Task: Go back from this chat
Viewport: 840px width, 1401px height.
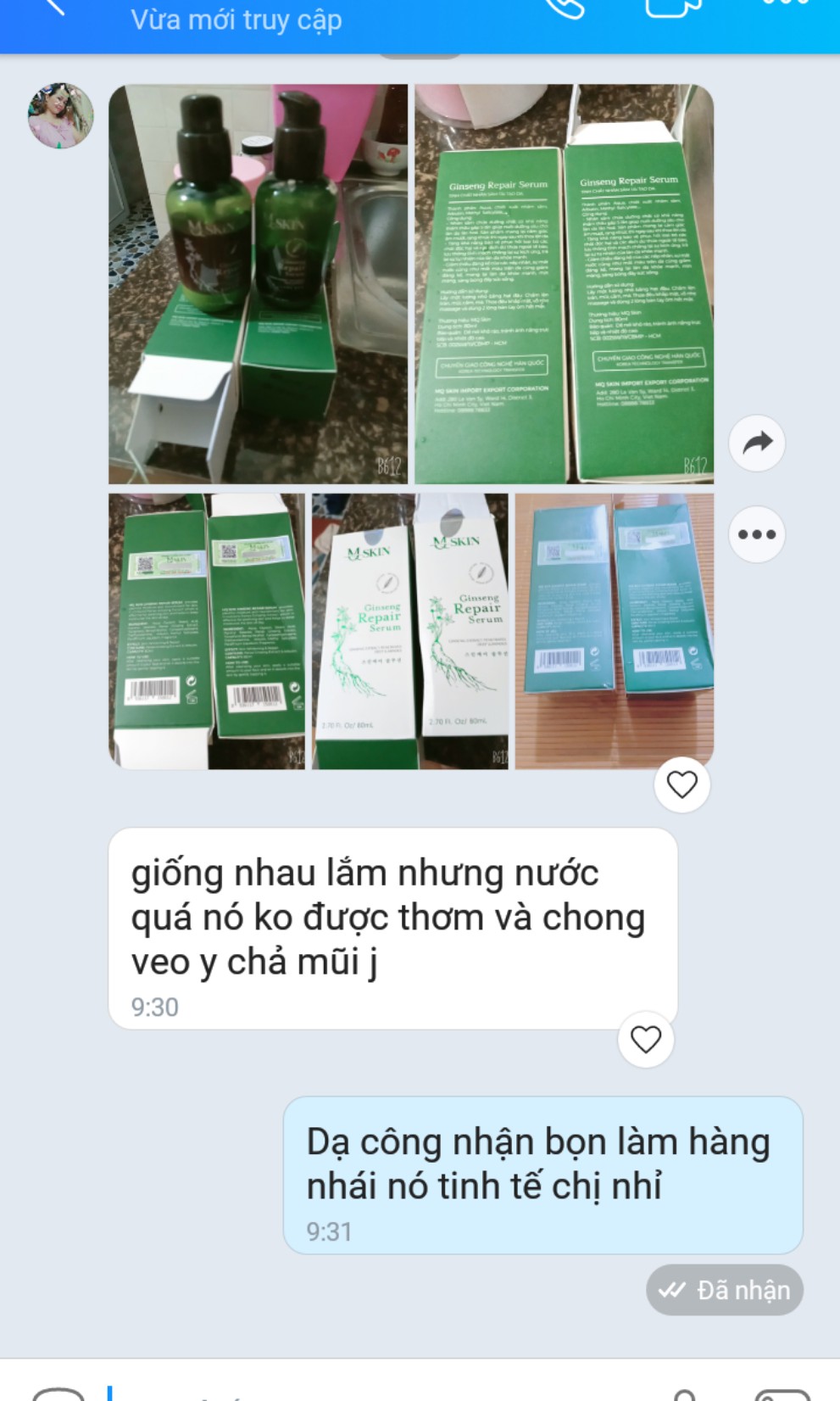Action: tap(53, 7)
